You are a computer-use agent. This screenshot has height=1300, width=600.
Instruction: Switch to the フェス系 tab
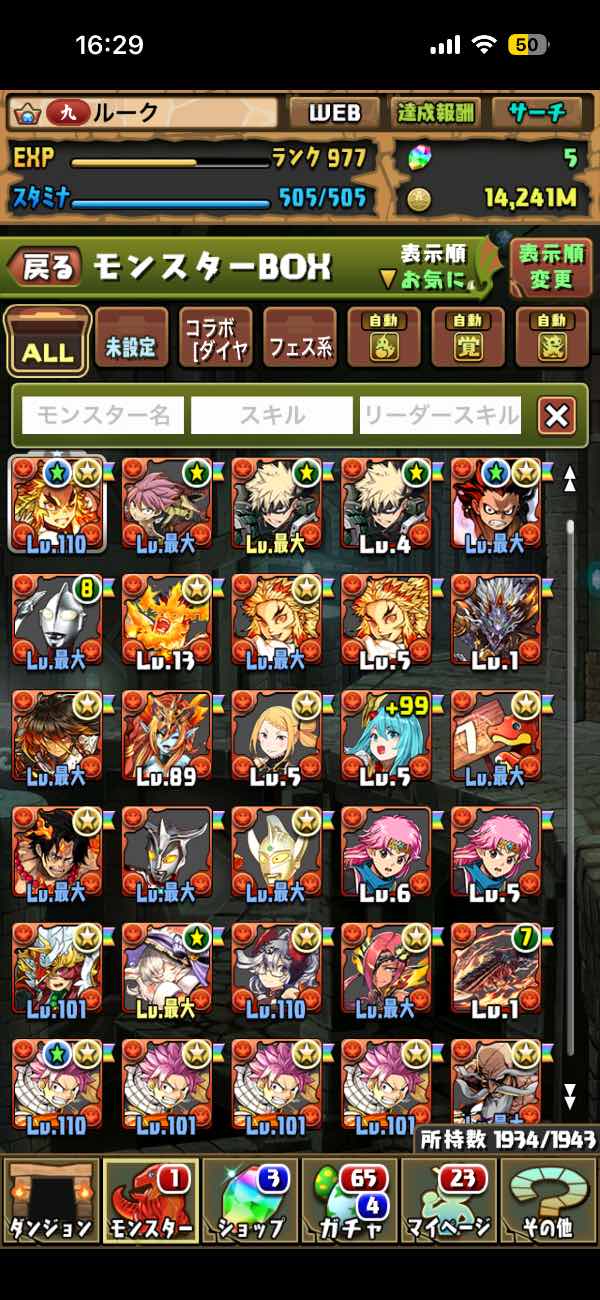tap(299, 340)
